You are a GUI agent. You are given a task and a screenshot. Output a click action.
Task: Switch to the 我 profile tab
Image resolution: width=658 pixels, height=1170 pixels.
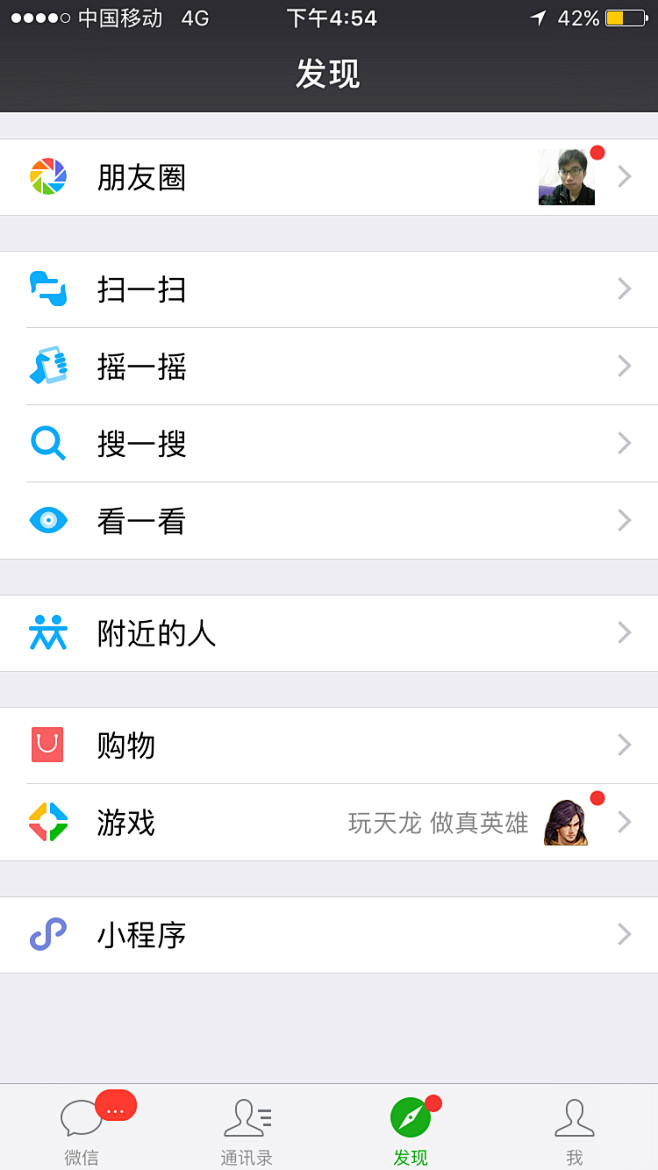coord(575,1128)
